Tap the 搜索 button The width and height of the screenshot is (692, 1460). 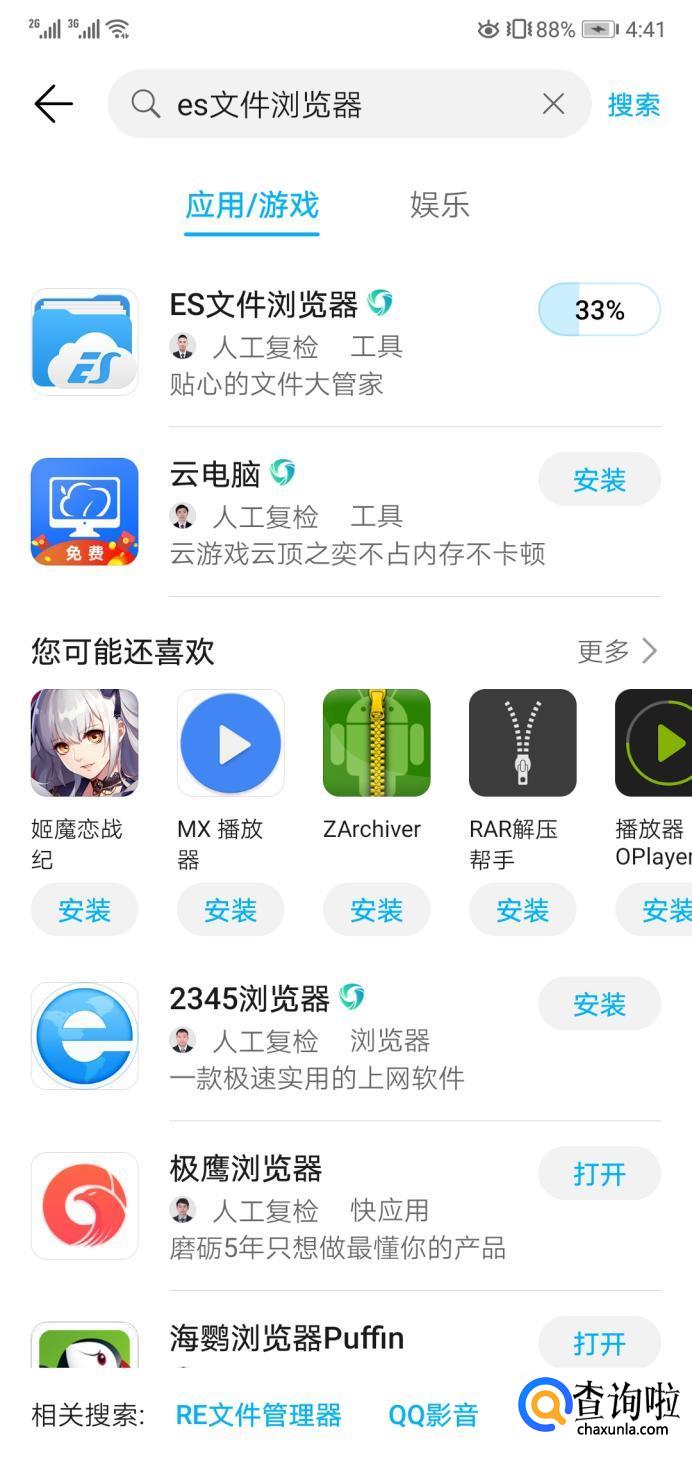pos(634,104)
